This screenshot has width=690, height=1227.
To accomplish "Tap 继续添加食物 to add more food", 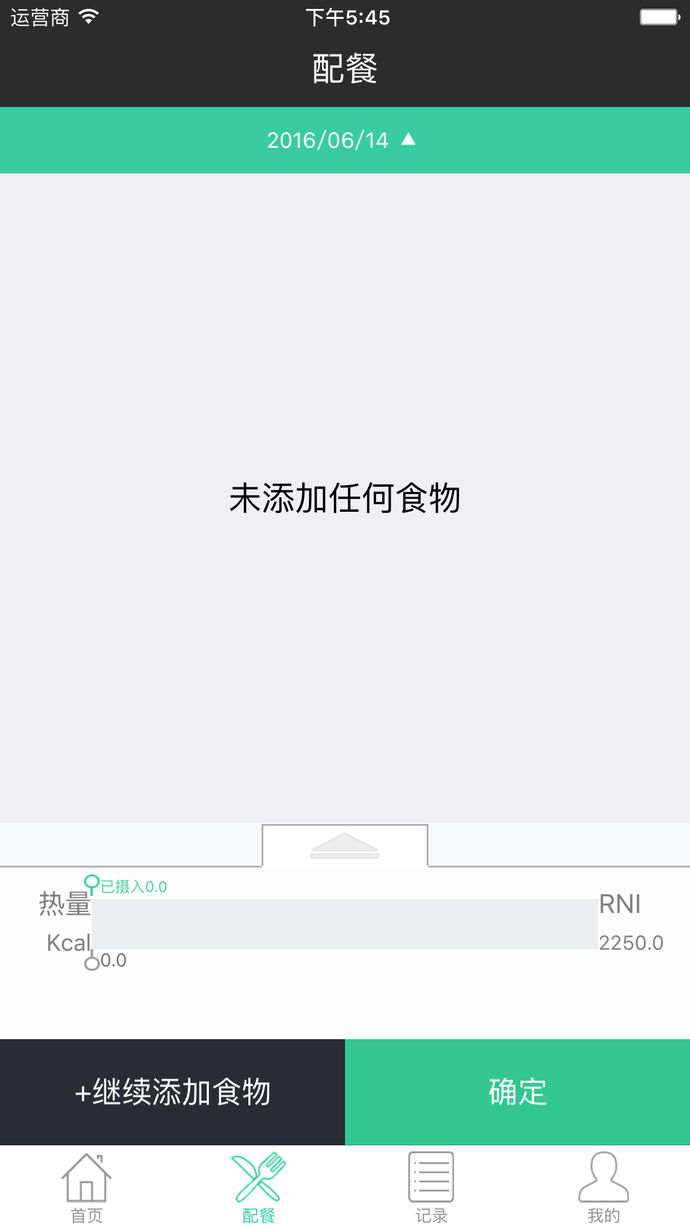I will coord(172,1091).
